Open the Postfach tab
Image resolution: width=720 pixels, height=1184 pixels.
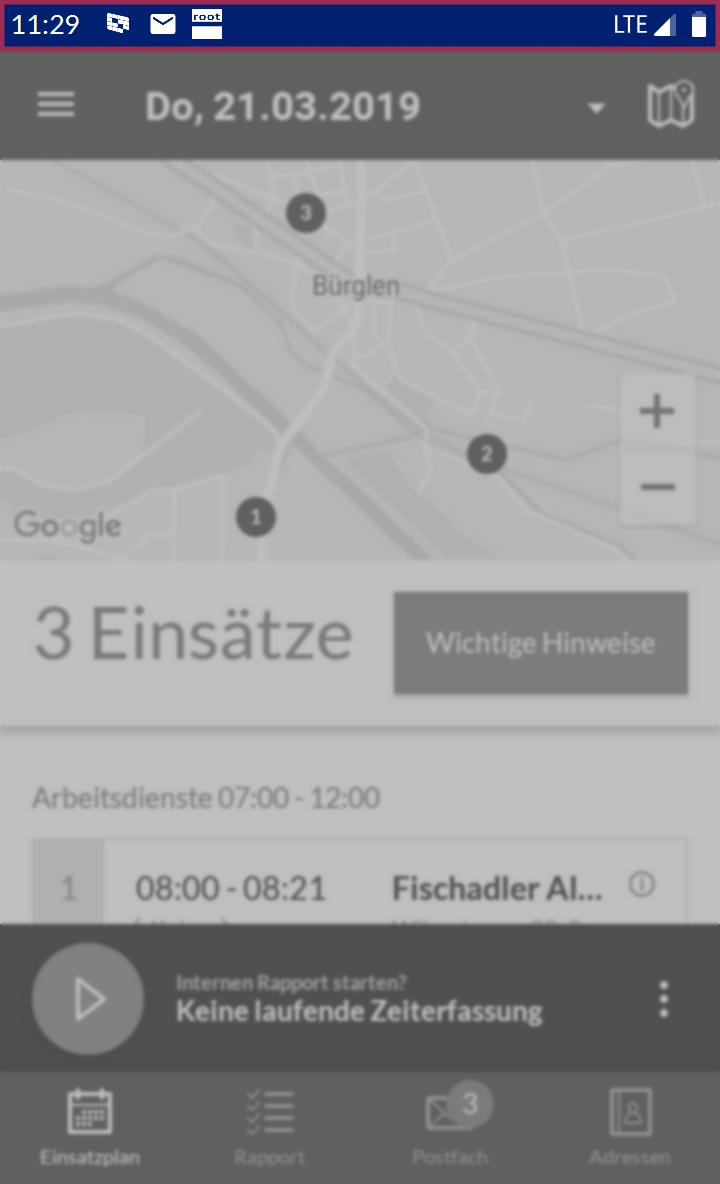pos(451,1127)
